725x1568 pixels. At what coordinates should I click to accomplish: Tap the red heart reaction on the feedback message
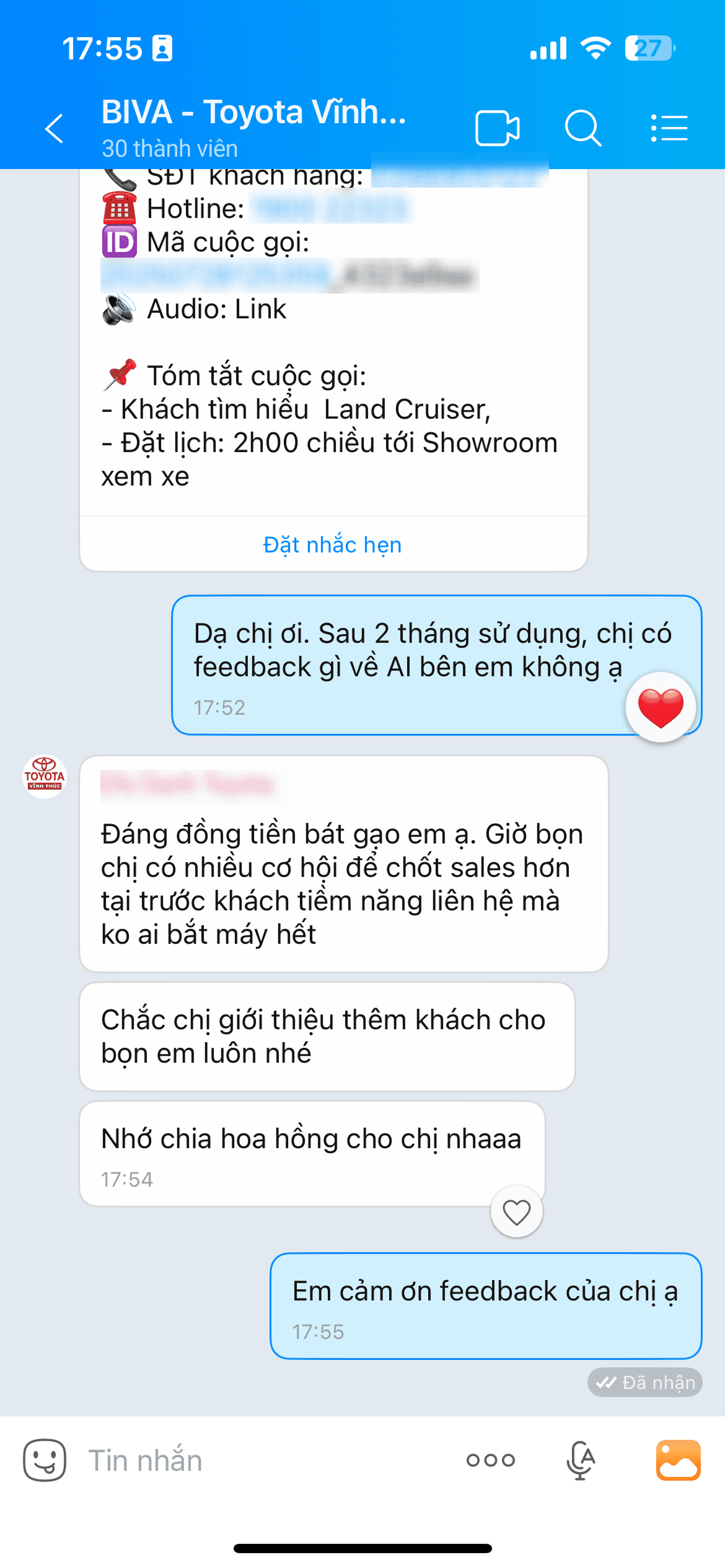tap(660, 706)
